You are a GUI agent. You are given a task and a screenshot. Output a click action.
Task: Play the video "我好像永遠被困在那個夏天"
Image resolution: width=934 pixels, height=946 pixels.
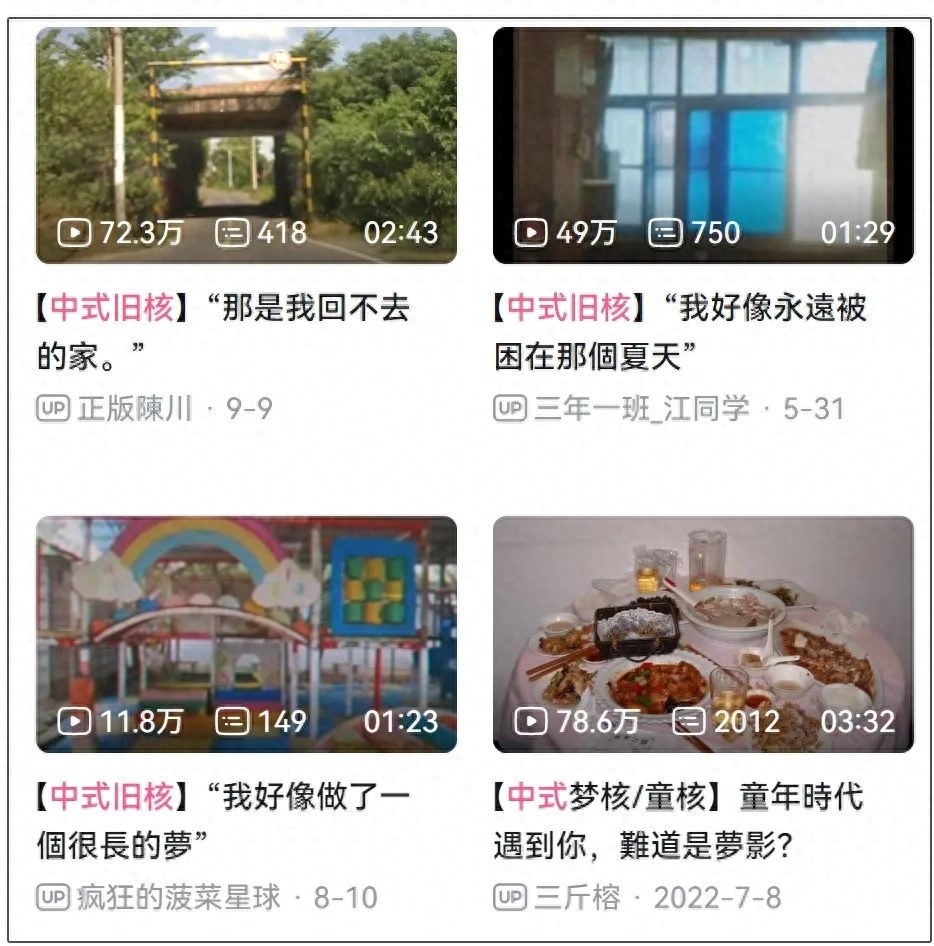point(703,146)
